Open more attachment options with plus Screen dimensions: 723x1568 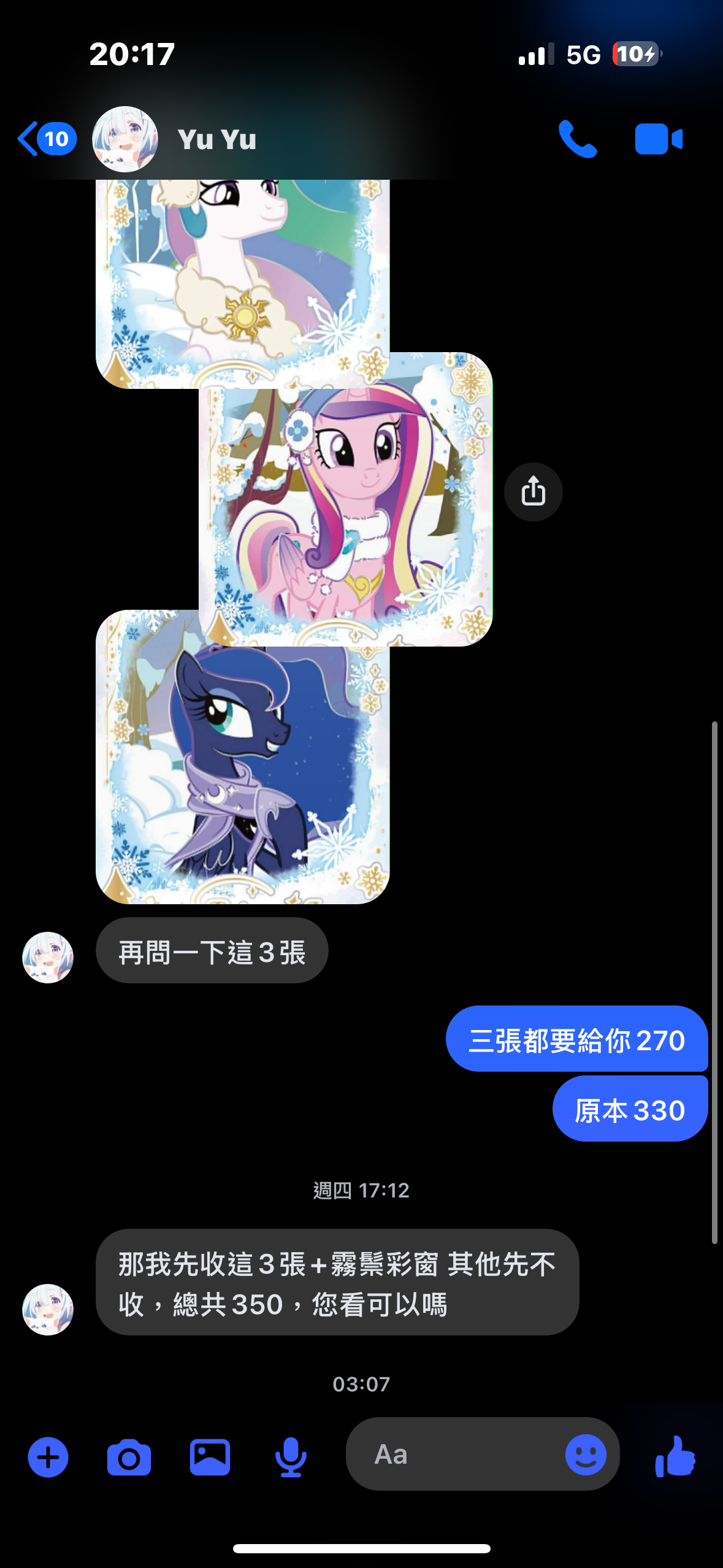click(x=48, y=1457)
